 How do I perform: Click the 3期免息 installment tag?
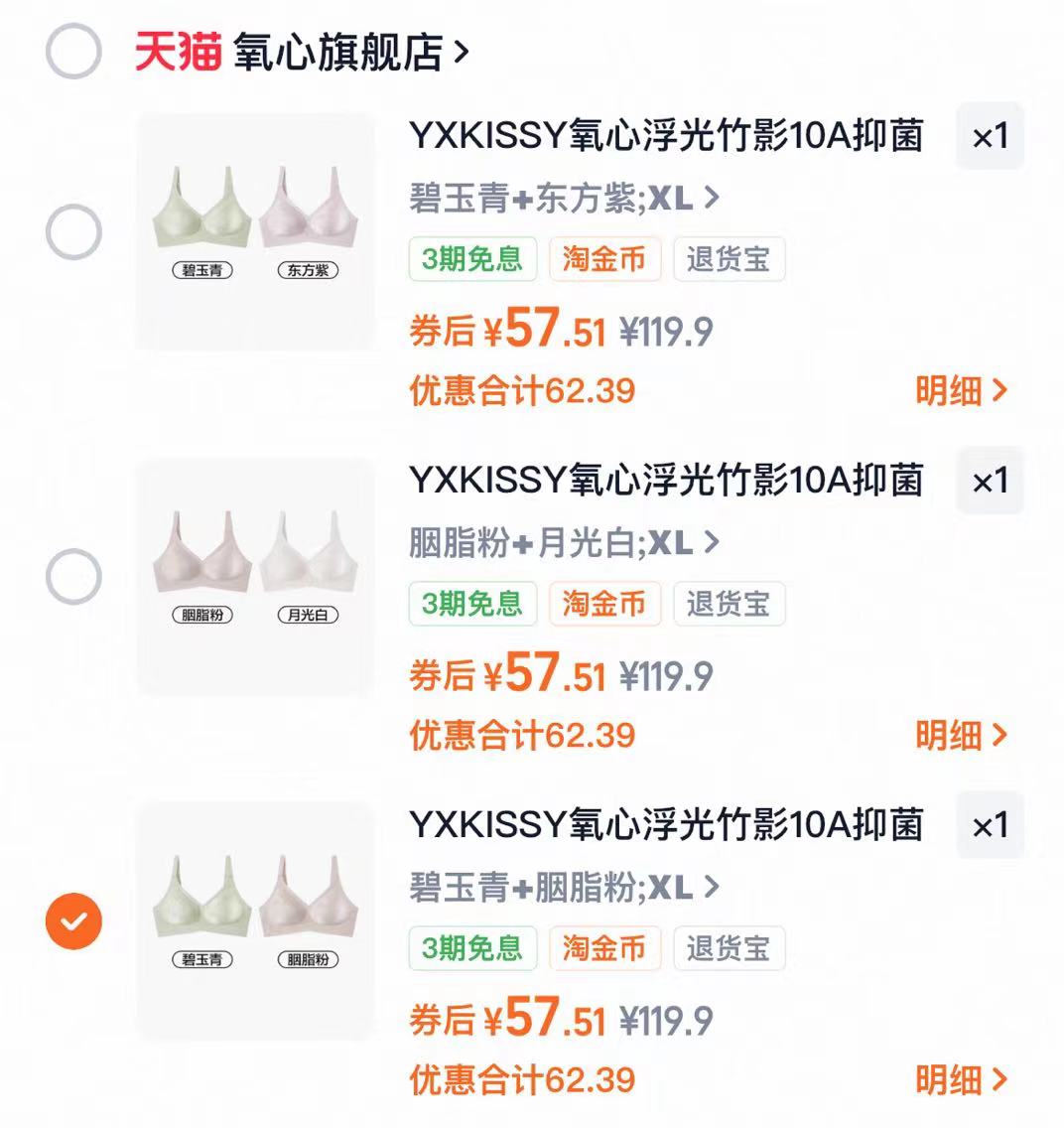472,259
